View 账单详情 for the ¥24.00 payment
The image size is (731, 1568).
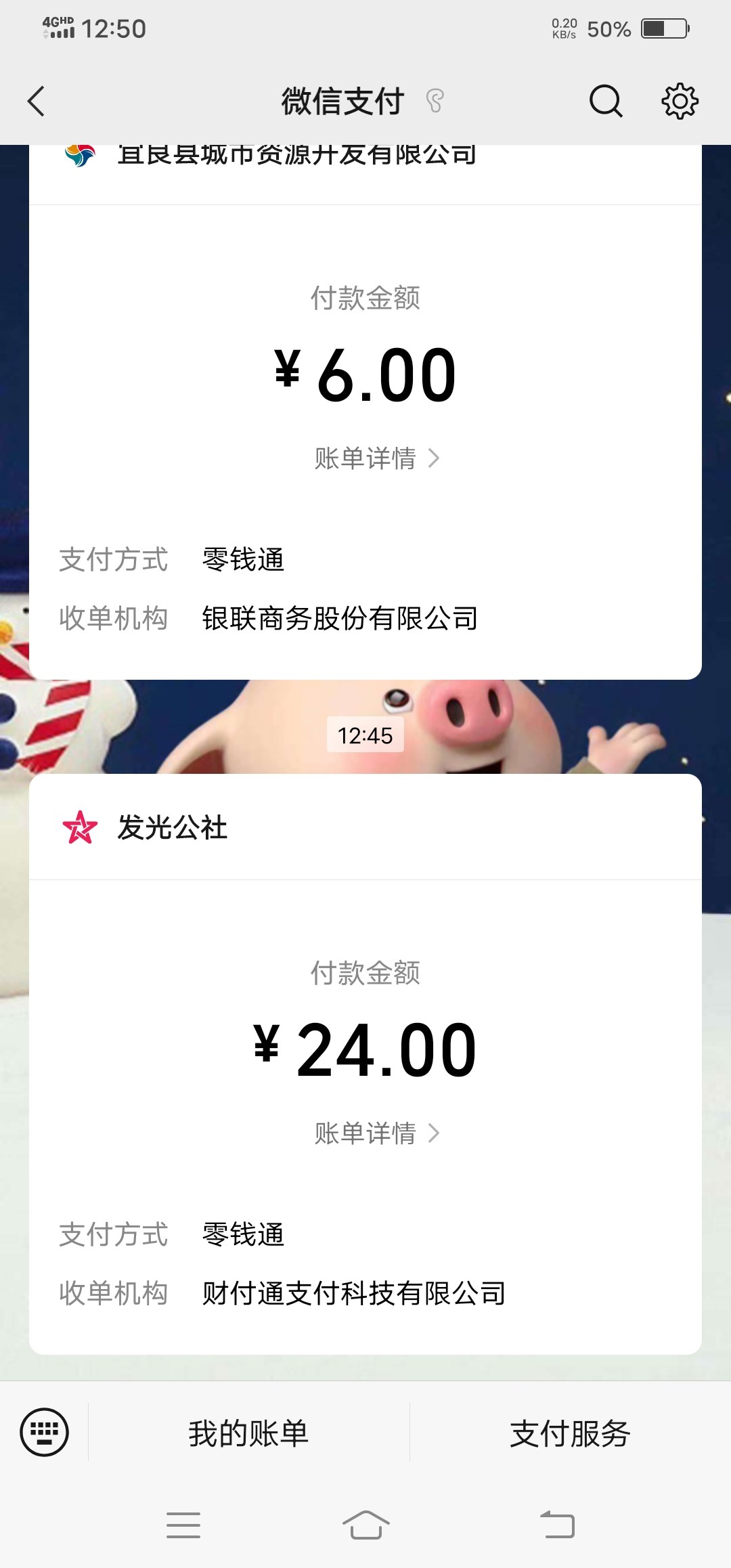tap(376, 1133)
